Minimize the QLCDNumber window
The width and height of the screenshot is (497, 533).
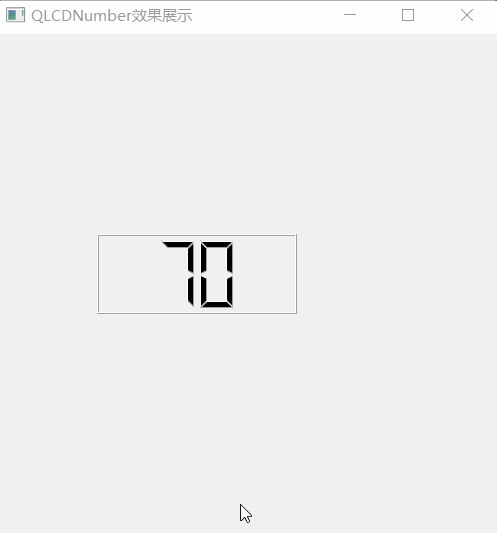click(x=350, y=15)
